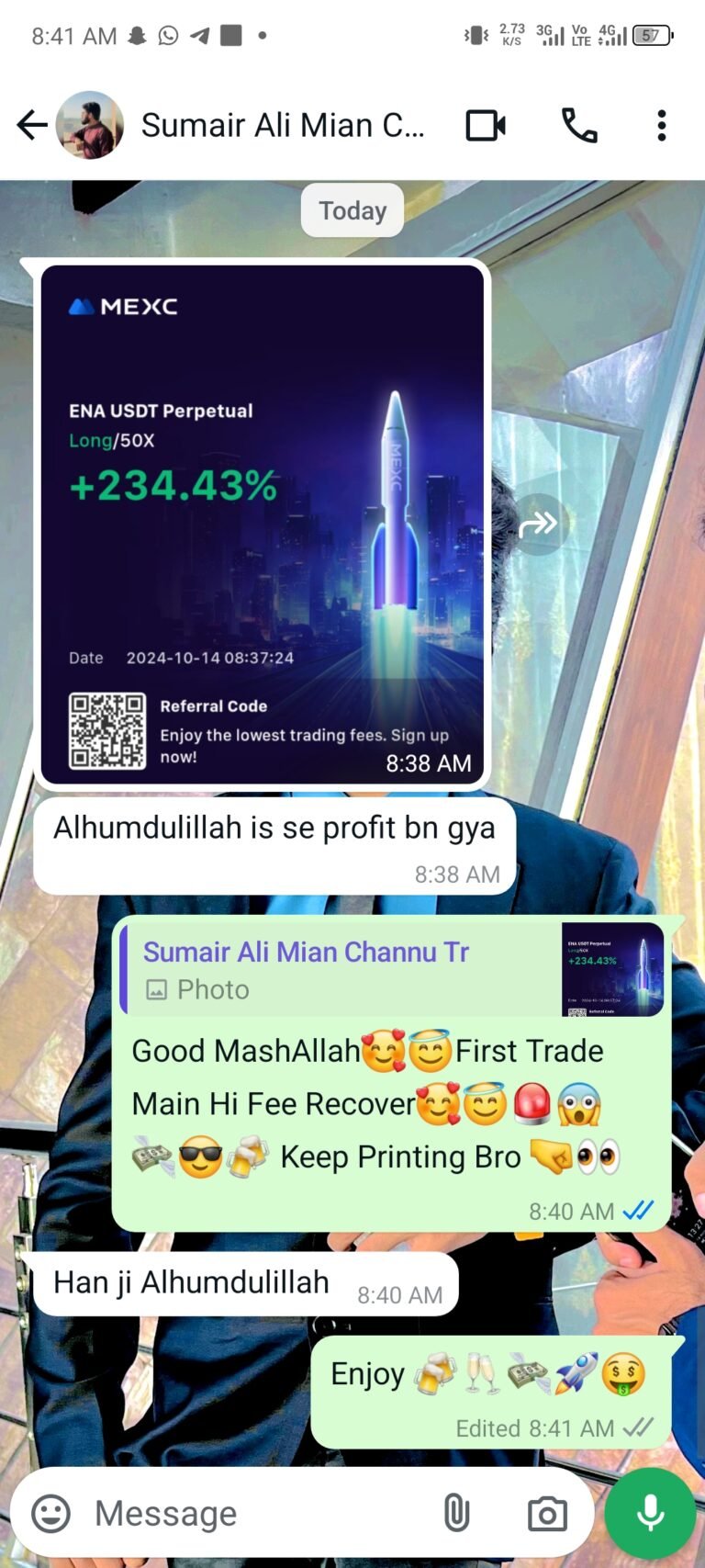
Task: Start a video call with Sumair
Action: [486, 125]
